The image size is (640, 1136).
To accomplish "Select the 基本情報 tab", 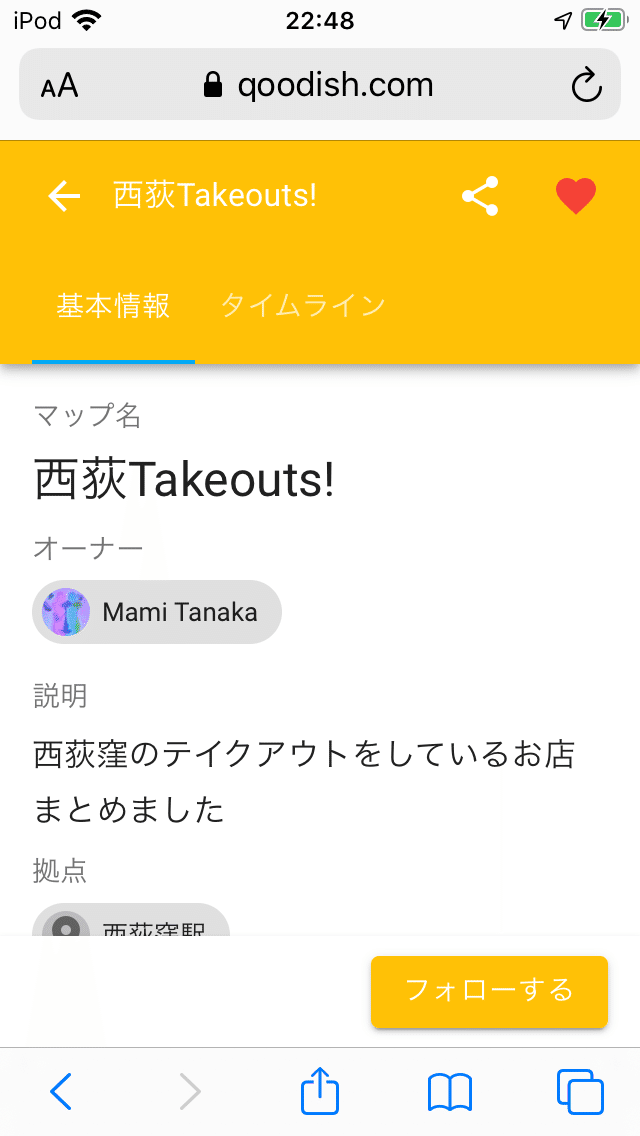I will click(113, 306).
